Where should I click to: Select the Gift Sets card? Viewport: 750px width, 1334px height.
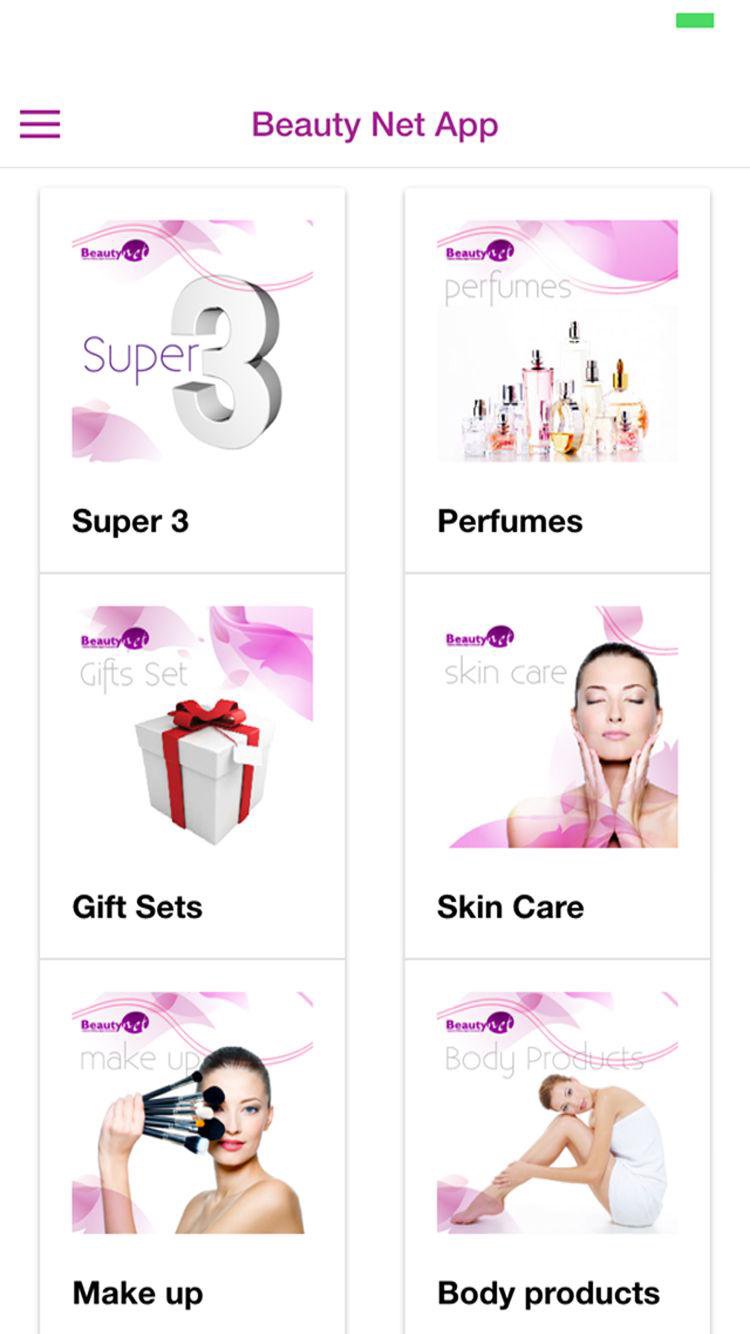point(192,766)
